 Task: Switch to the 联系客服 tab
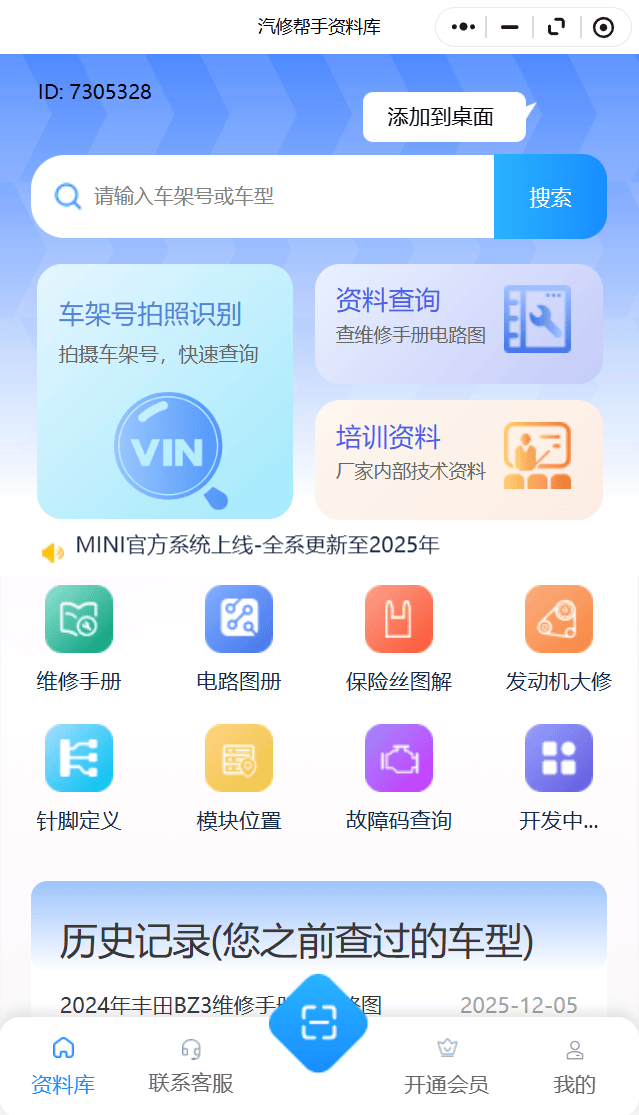pos(191,1065)
